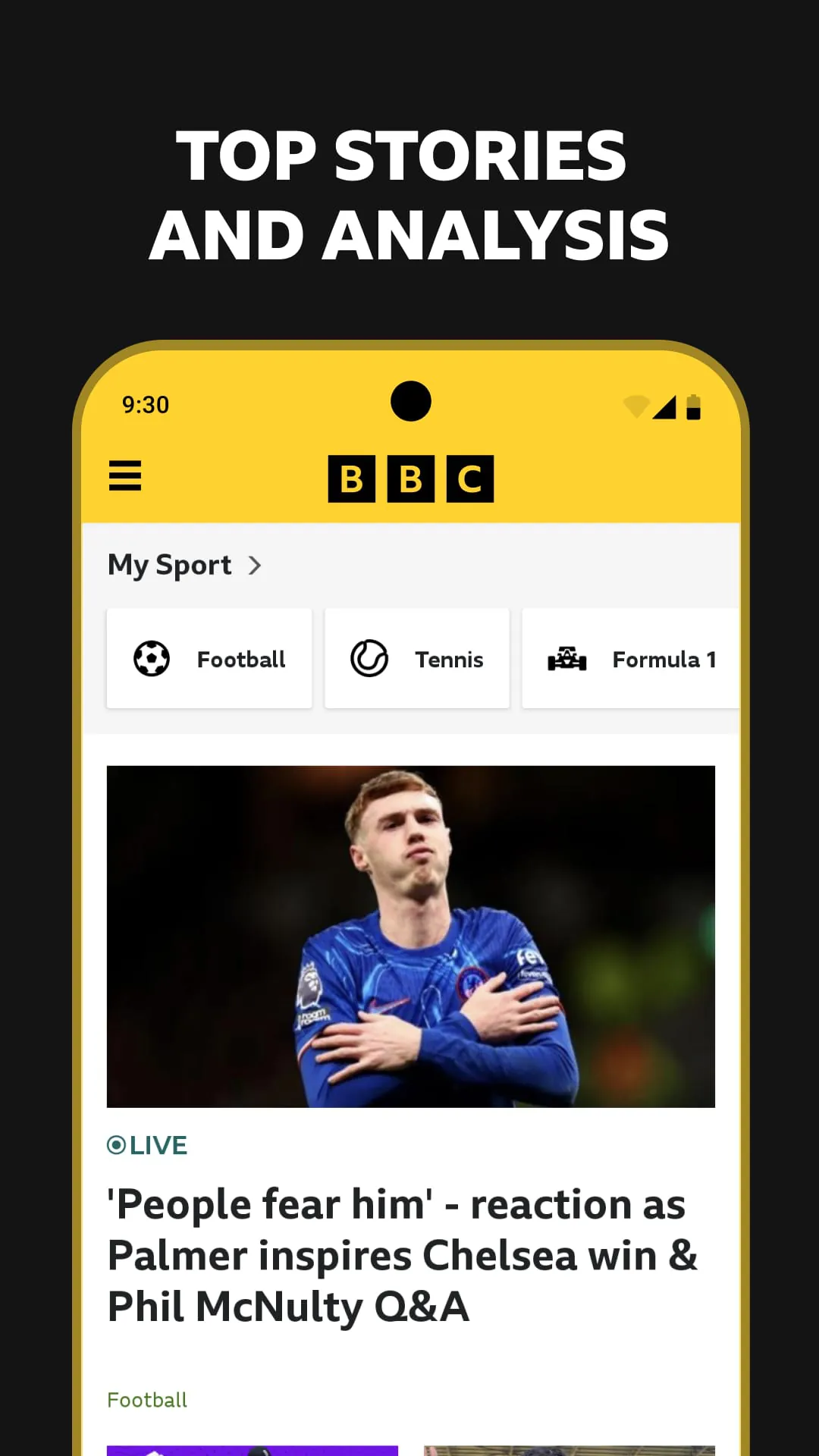Open the hamburger navigation menu

point(125,478)
